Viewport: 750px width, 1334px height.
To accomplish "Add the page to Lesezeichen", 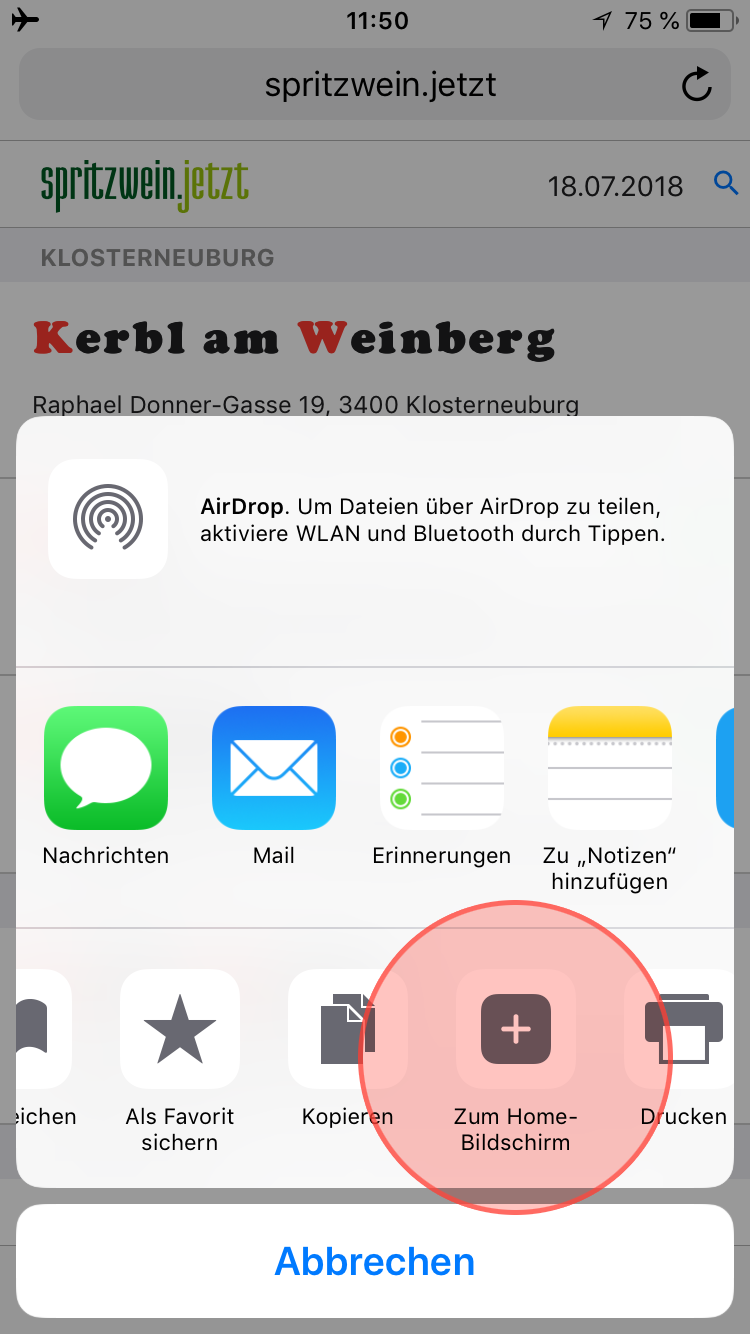I will point(42,1030).
